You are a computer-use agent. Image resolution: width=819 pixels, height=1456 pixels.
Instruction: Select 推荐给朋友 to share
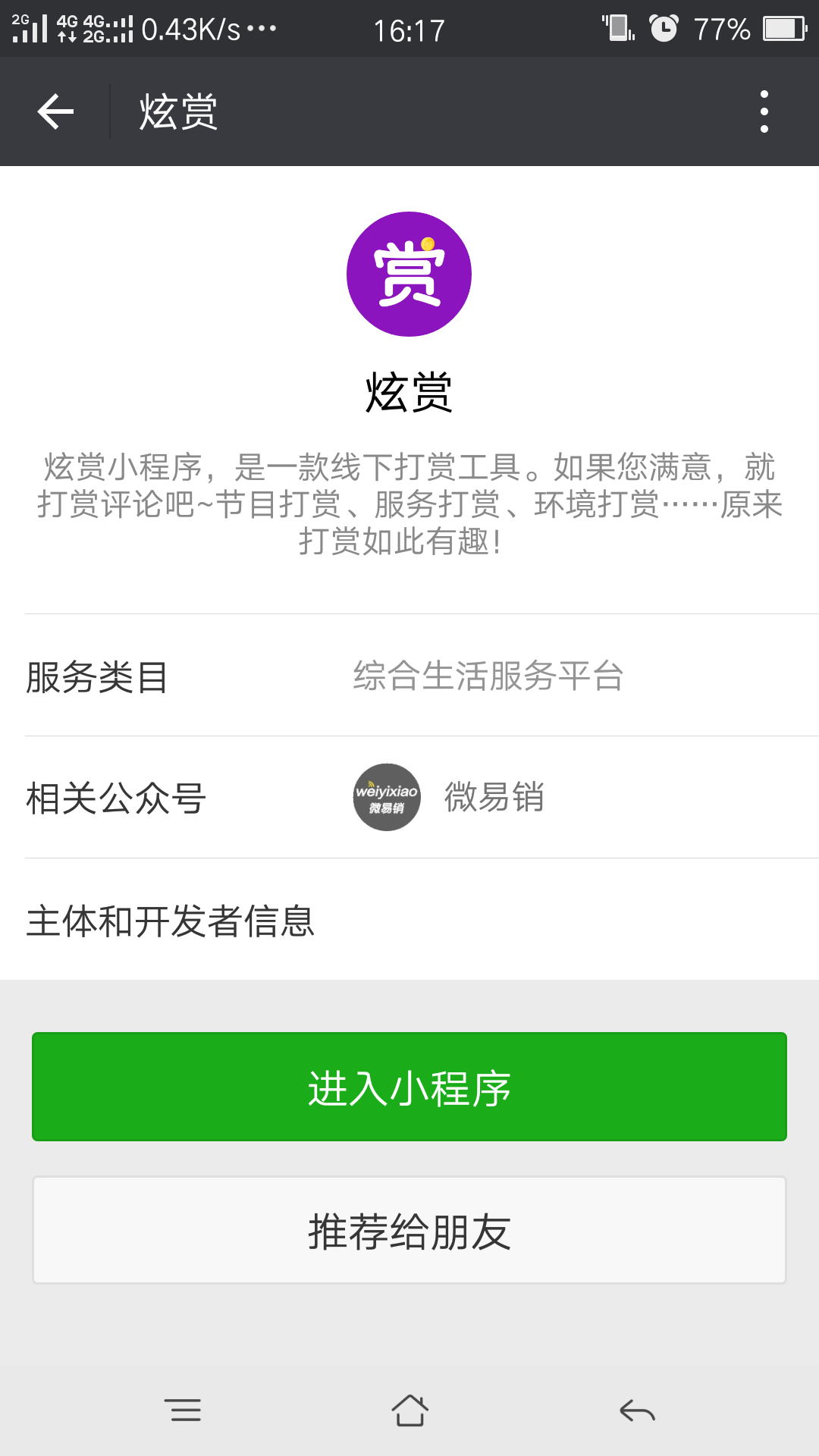point(409,1230)
